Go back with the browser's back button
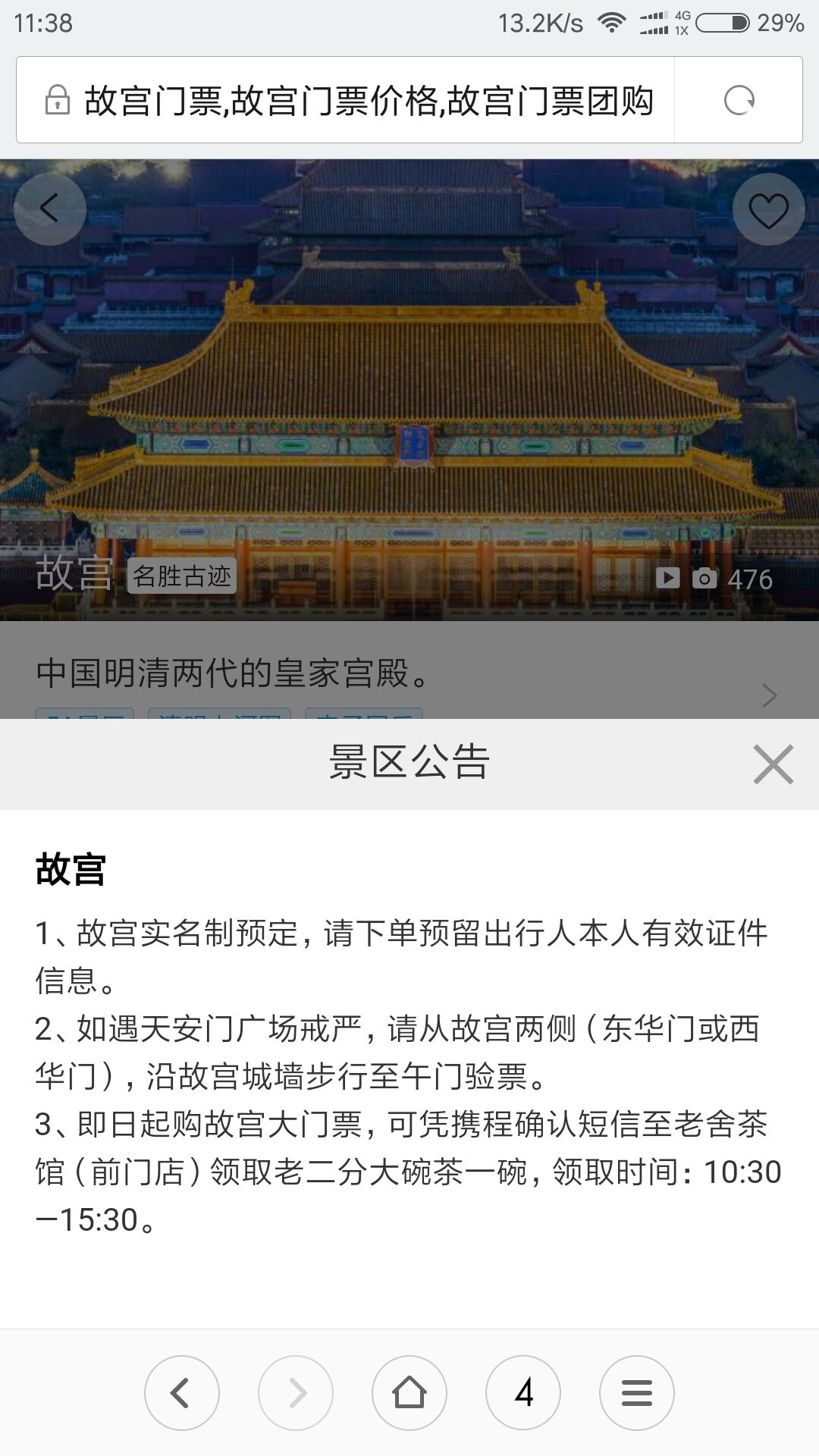The image size is (819, 1456). (x=182, y=1393)
